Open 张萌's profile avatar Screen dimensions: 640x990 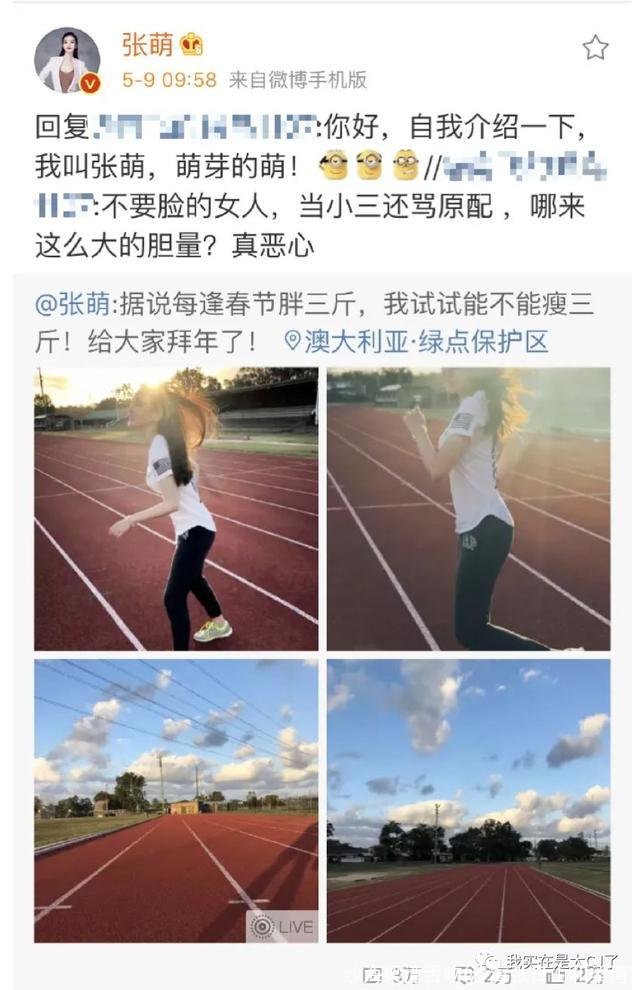tap(67, 60)
